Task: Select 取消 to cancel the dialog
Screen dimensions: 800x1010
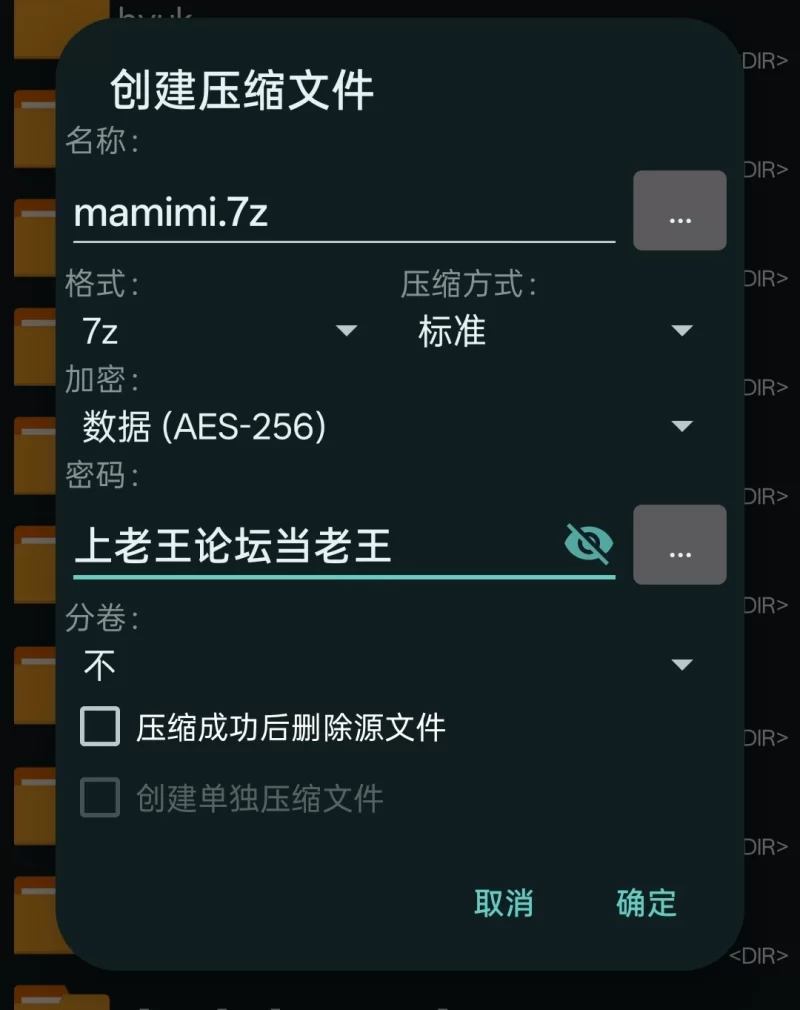Action: [504, 903]
